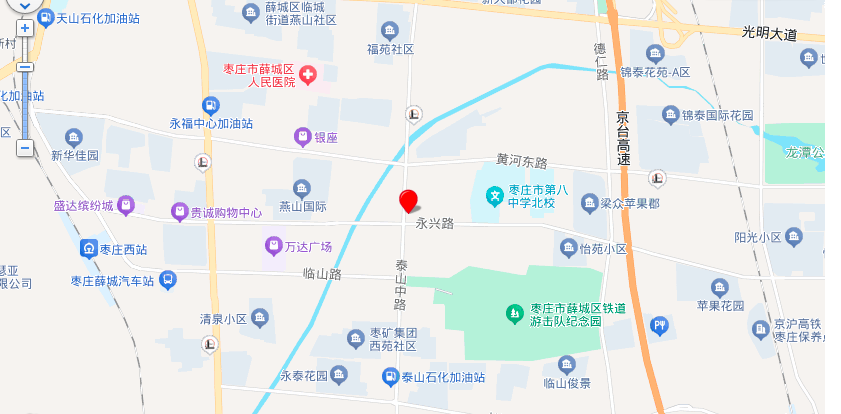Select 枣庄市薛城区铁道游击队纪念园 park marker

click(515, 314)
